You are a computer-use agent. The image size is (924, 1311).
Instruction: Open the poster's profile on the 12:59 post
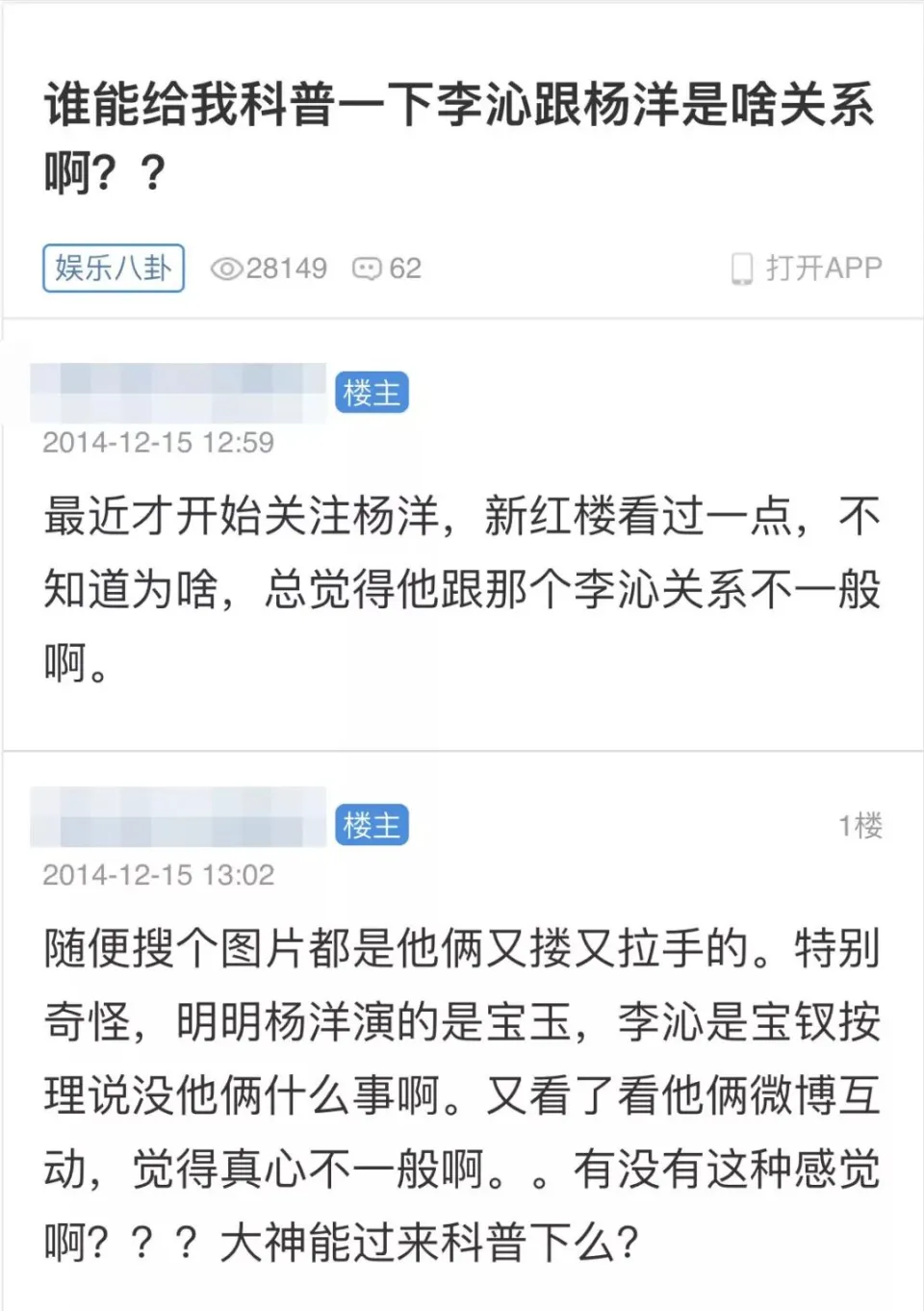click(178, 393)
